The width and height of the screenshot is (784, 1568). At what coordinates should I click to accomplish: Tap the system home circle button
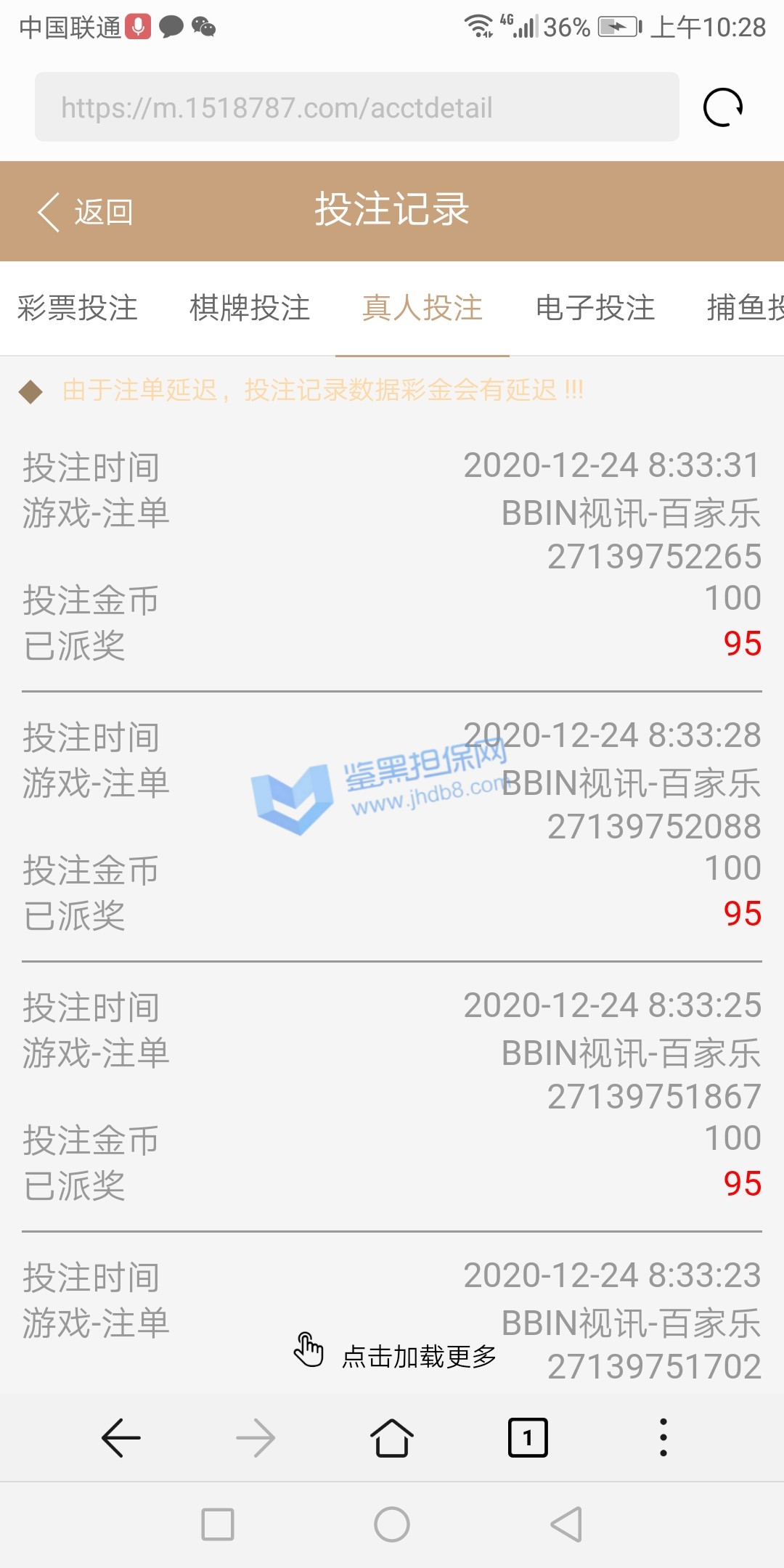point(392,1524)
